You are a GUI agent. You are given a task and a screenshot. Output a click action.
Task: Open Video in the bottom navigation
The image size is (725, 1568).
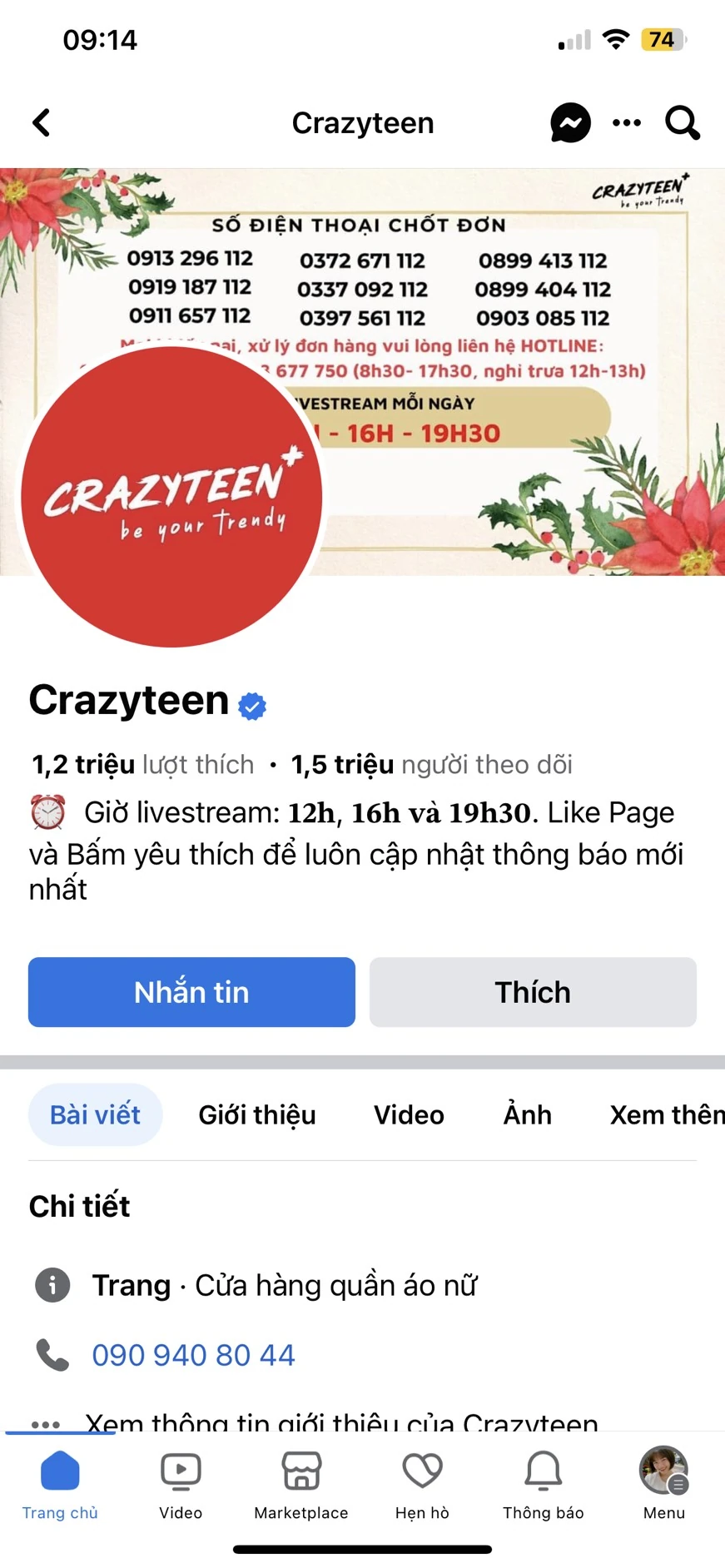click(x=181, y=1486)
